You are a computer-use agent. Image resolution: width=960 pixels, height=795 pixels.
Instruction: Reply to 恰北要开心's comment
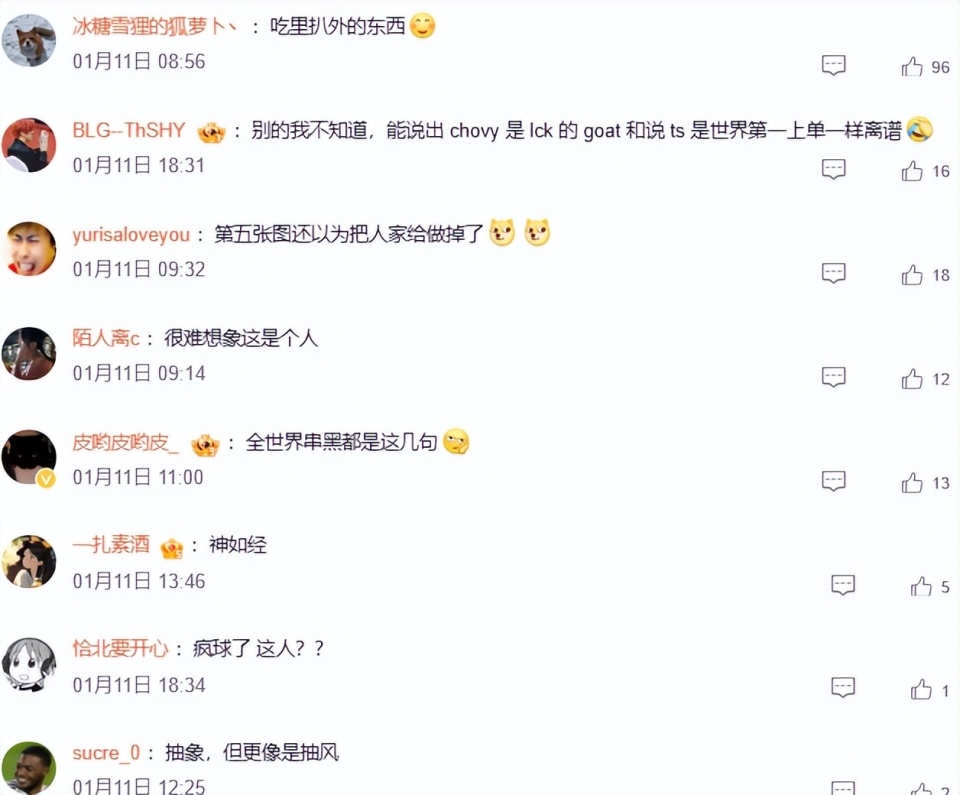[843, 688]
